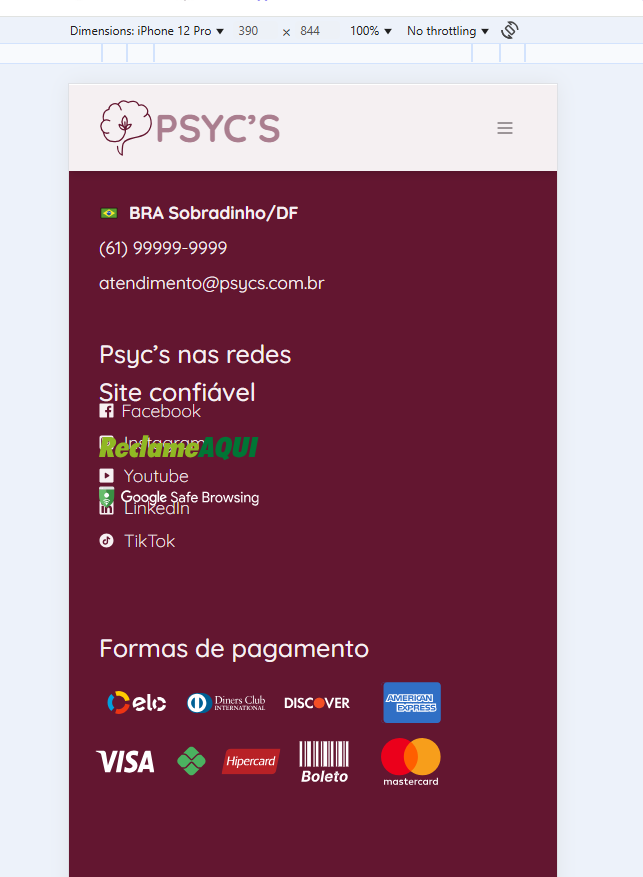Image resolution: width=643 pixels, height=877 pixels.
Task: Open the Facebook link
Action: 160,411
